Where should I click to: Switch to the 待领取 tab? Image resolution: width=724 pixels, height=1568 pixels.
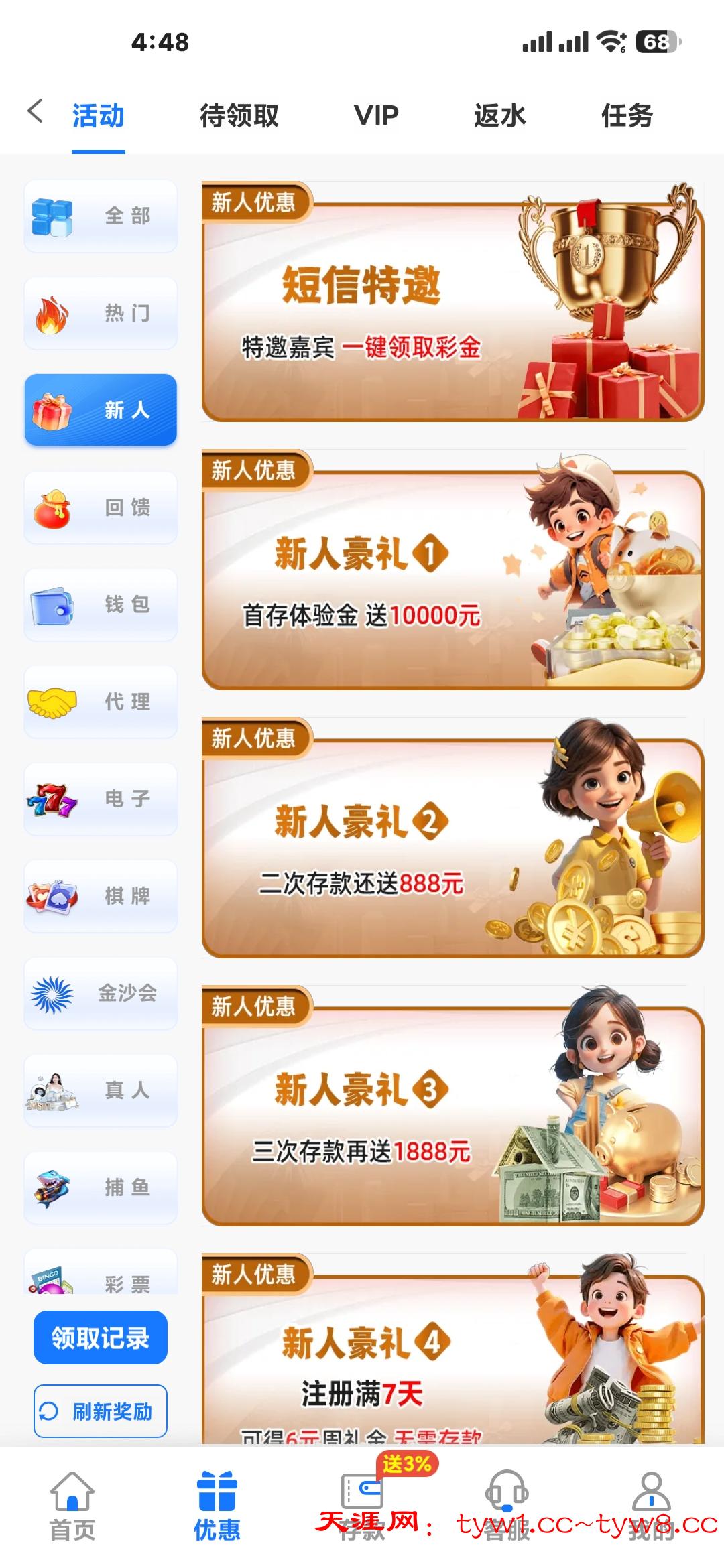coord(239,115)
